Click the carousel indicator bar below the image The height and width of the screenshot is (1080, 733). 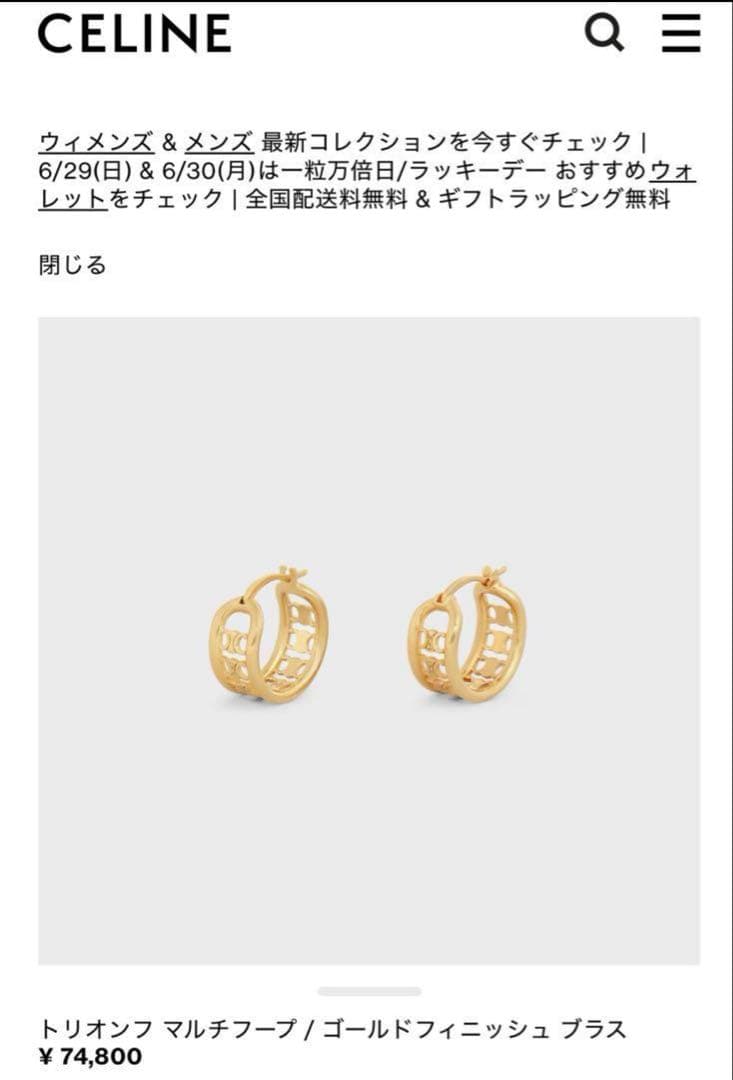[366, 990]
